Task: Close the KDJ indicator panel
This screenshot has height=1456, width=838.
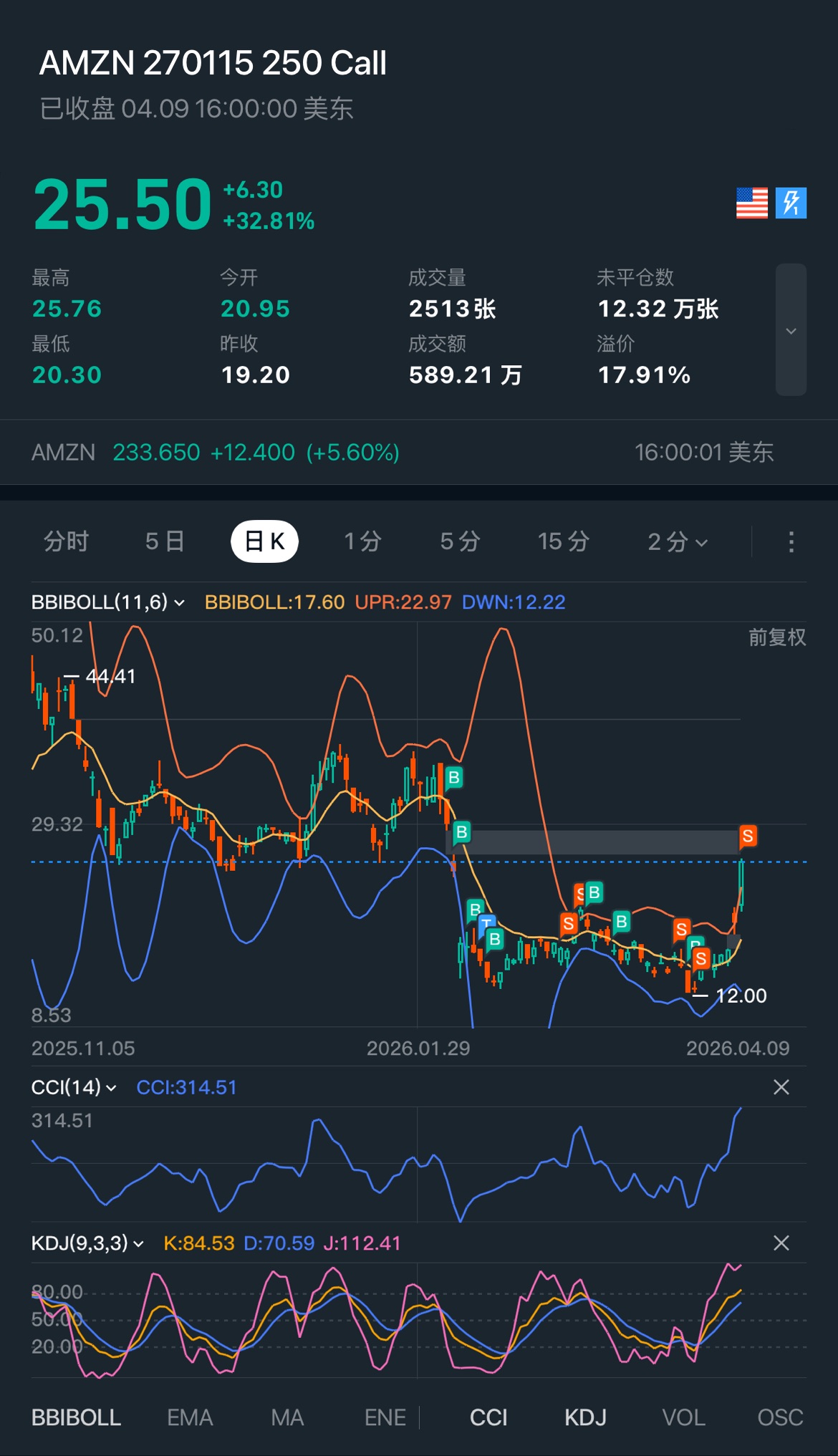Action: click(781, 1243)
